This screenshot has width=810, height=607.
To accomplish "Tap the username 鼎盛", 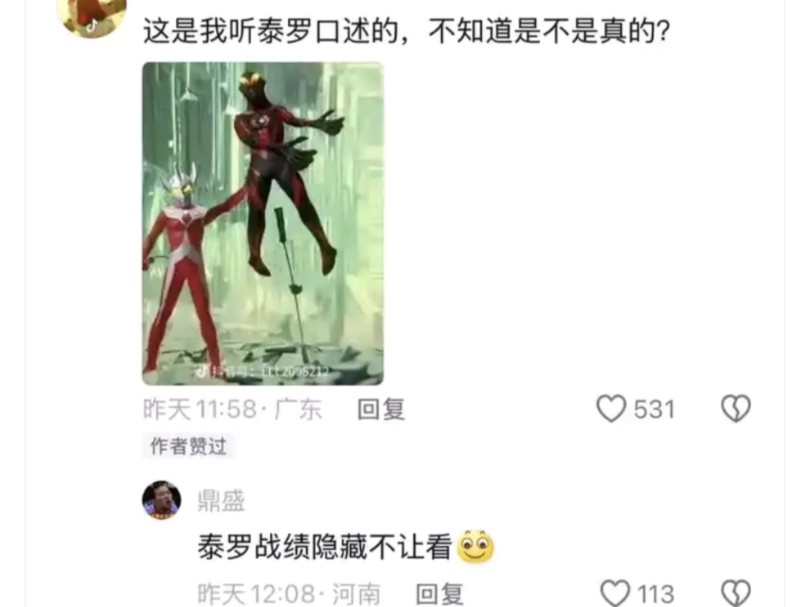I will tap(221, 500).
